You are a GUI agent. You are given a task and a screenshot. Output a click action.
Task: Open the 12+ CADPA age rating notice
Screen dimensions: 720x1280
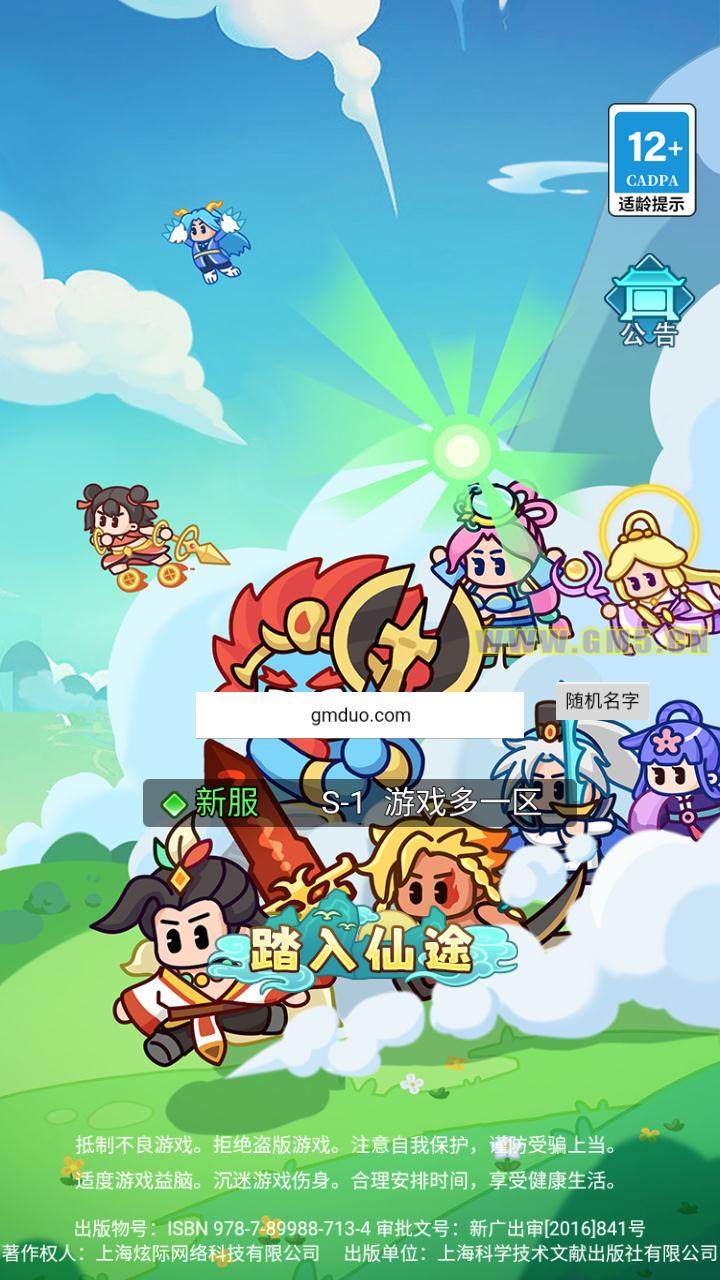(x=651, y=159)
